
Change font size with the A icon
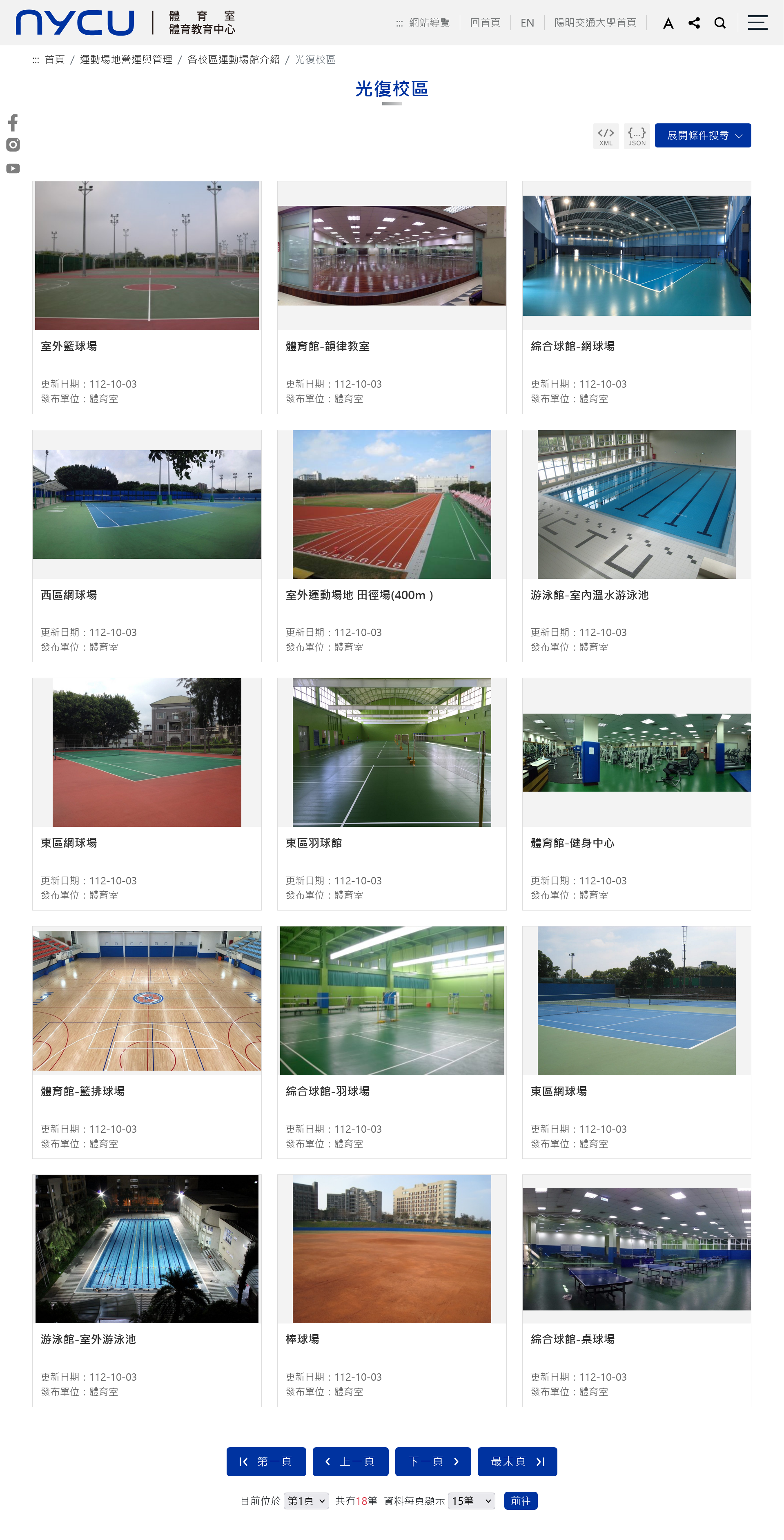[x=668, y=23]
